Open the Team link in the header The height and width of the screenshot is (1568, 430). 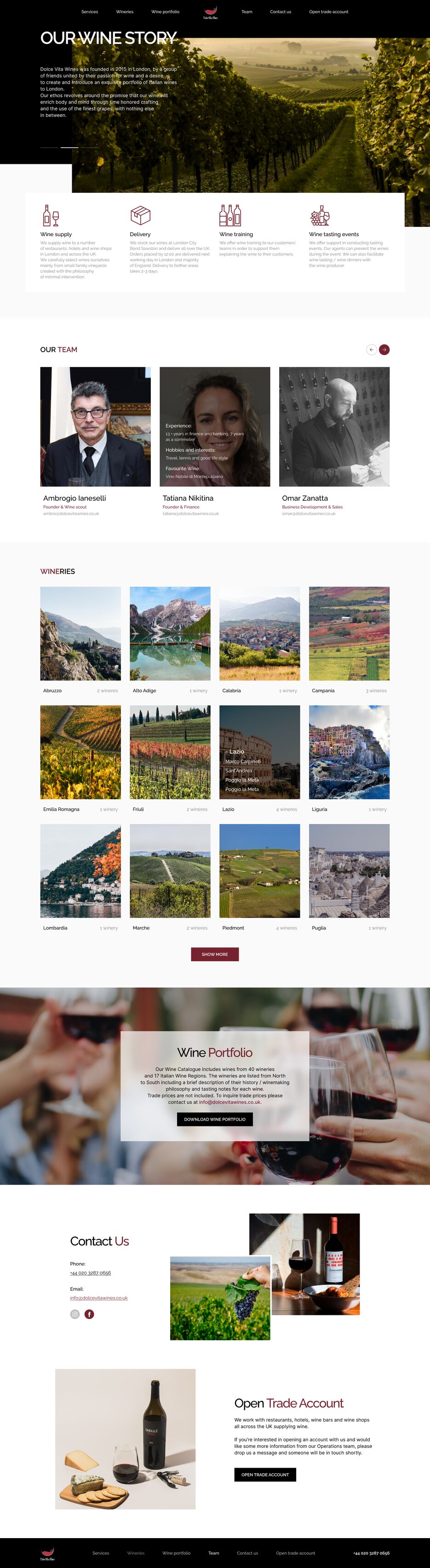coord(247,12)
